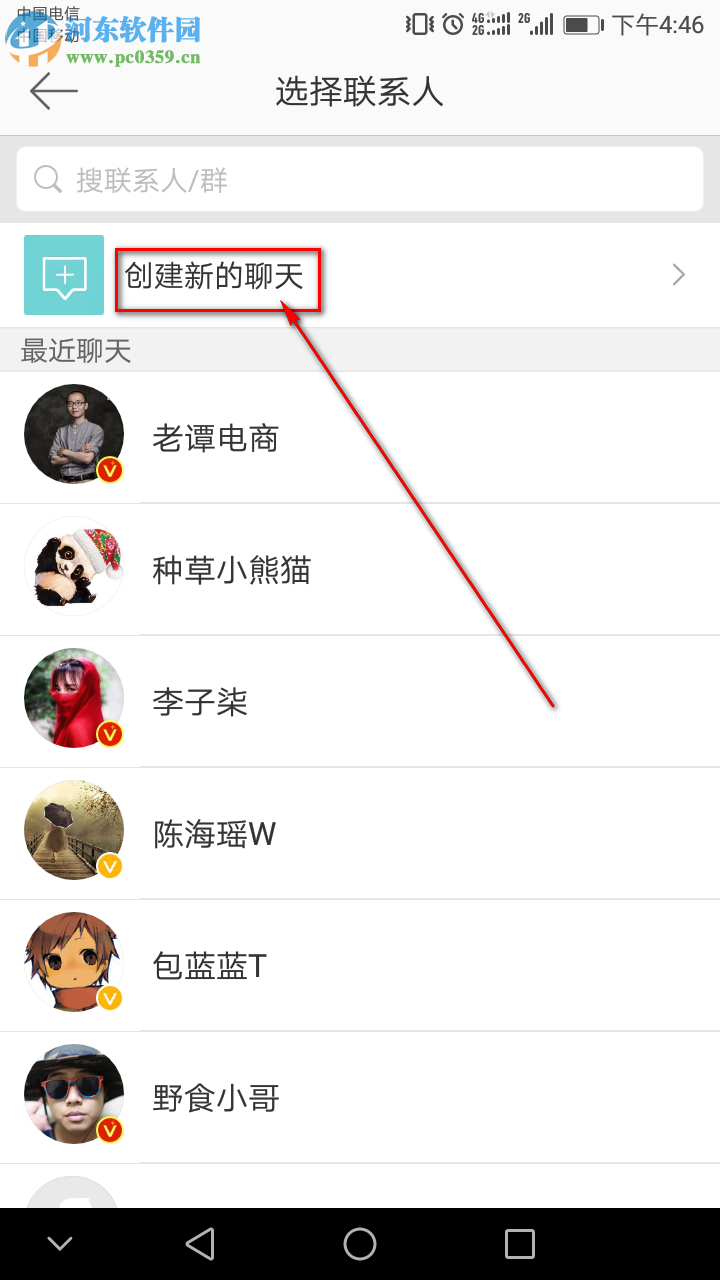Tap the new chat speech-bubble icon
Image resolution: width=720 pixels, height=1280 pixels.
point(63,275)
